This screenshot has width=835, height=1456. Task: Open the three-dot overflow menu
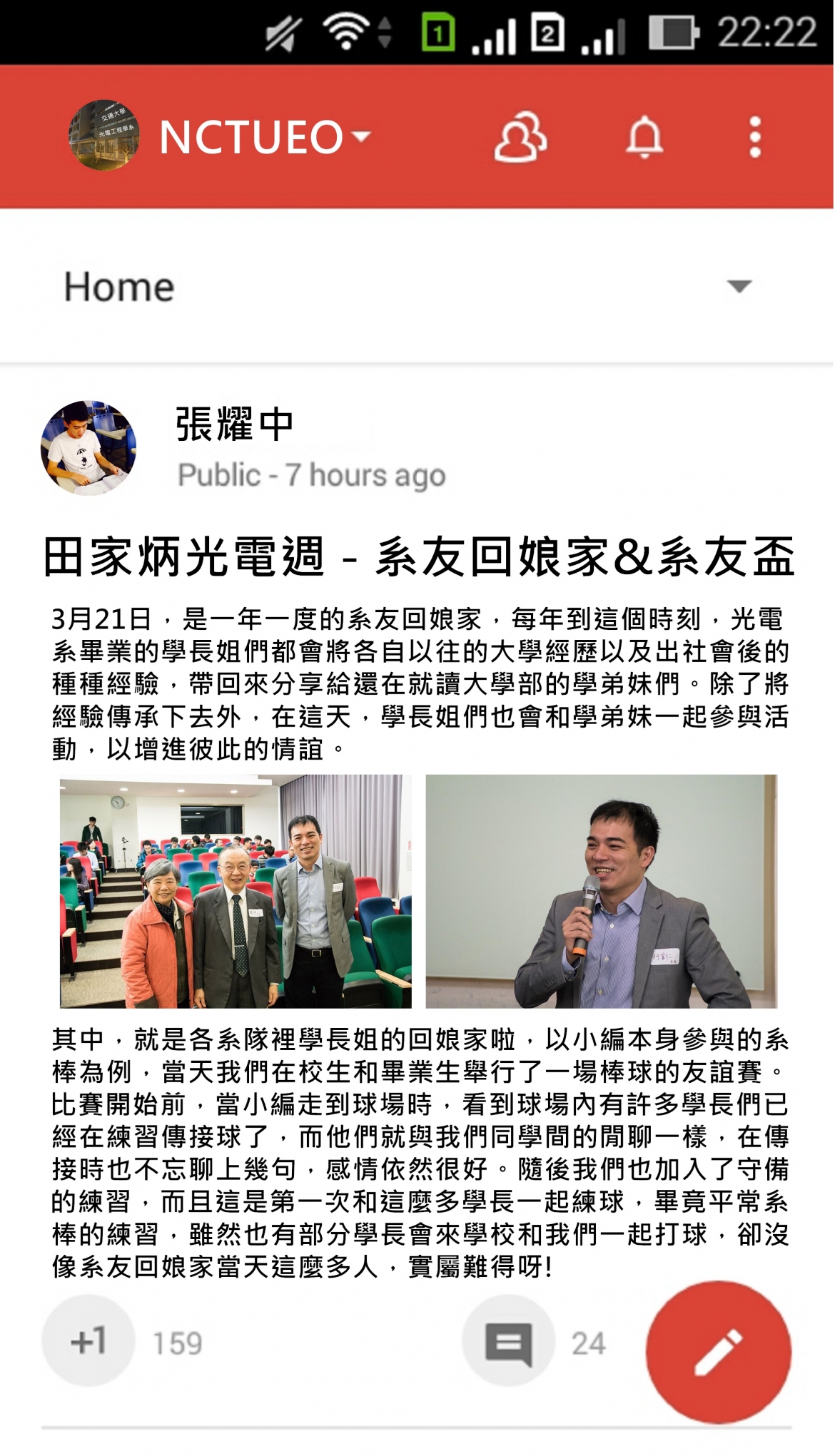click(755, 136)
